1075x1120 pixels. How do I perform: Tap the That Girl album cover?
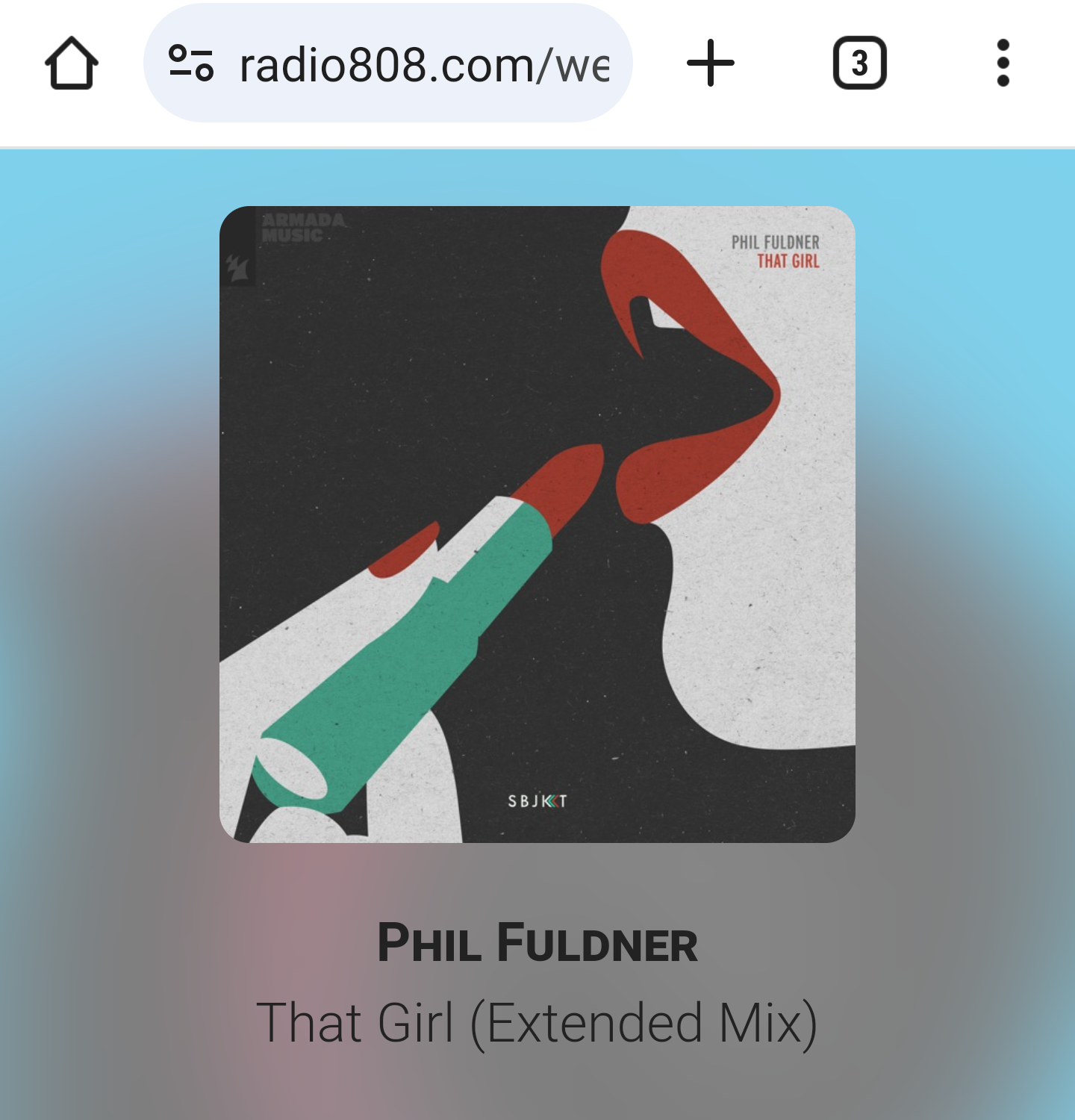click(x=537, y=524)
